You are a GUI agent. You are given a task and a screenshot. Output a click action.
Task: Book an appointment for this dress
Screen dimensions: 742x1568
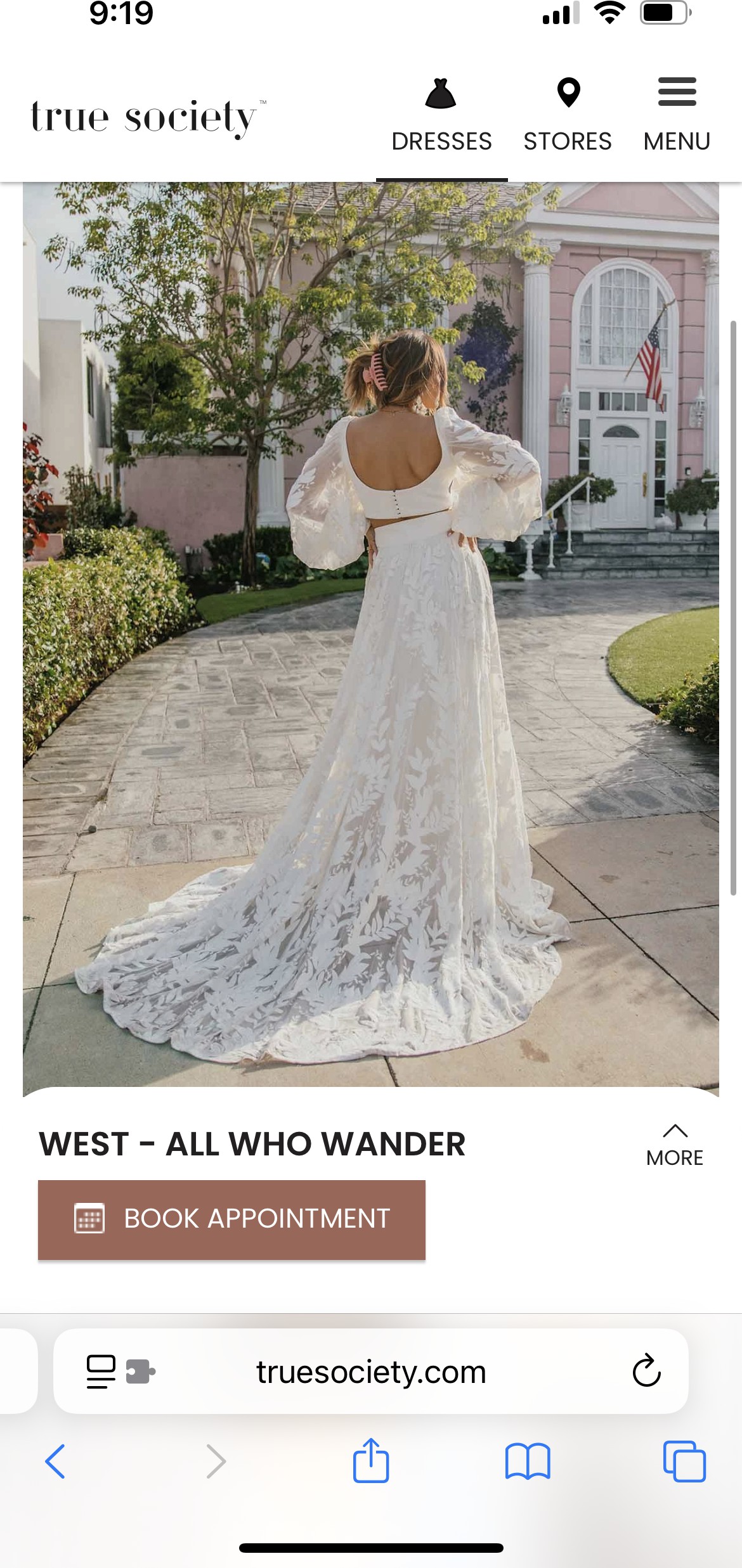click(231, 1219)
